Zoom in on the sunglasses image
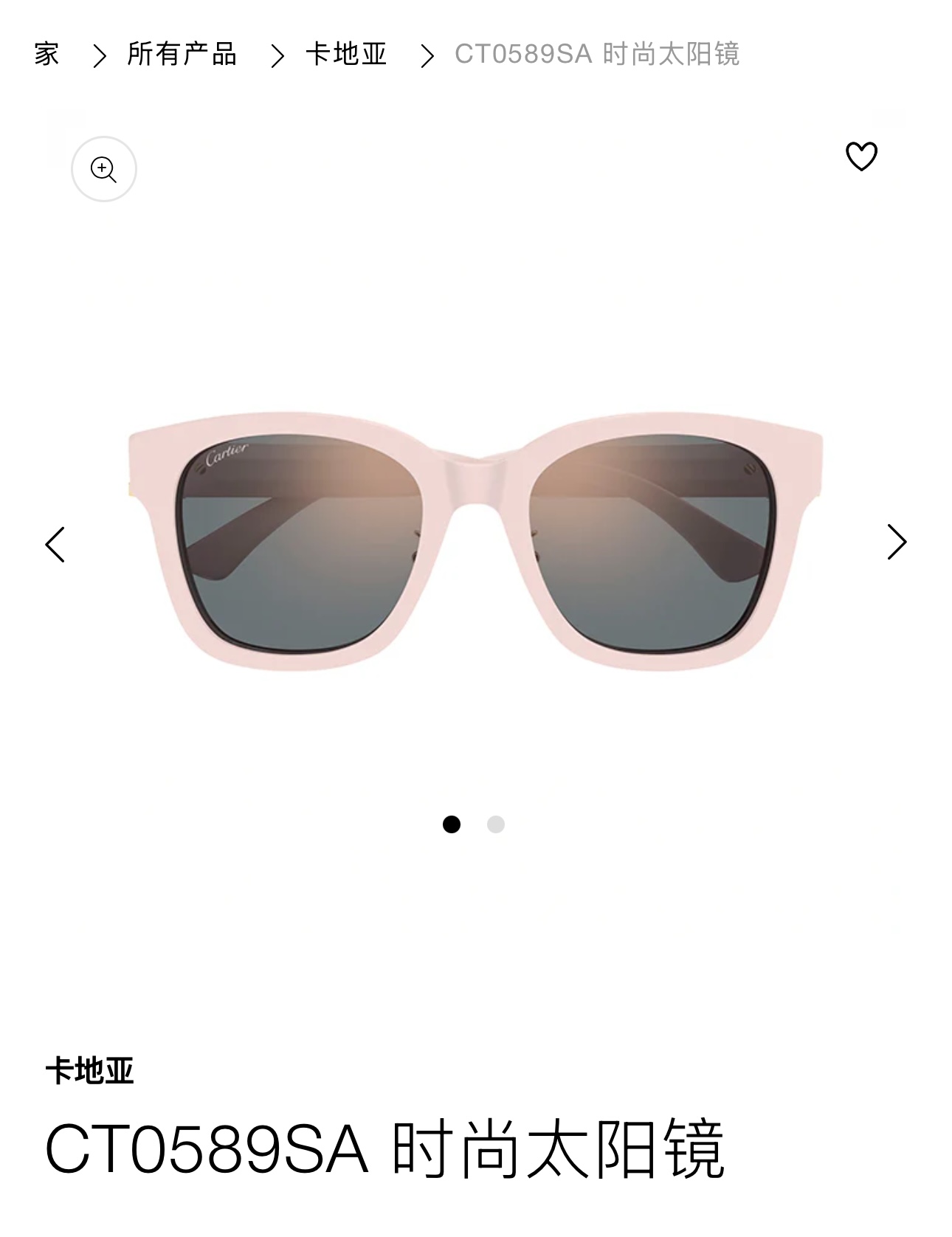Screen dimensions: 952x1237 click(x=103, y=169)
